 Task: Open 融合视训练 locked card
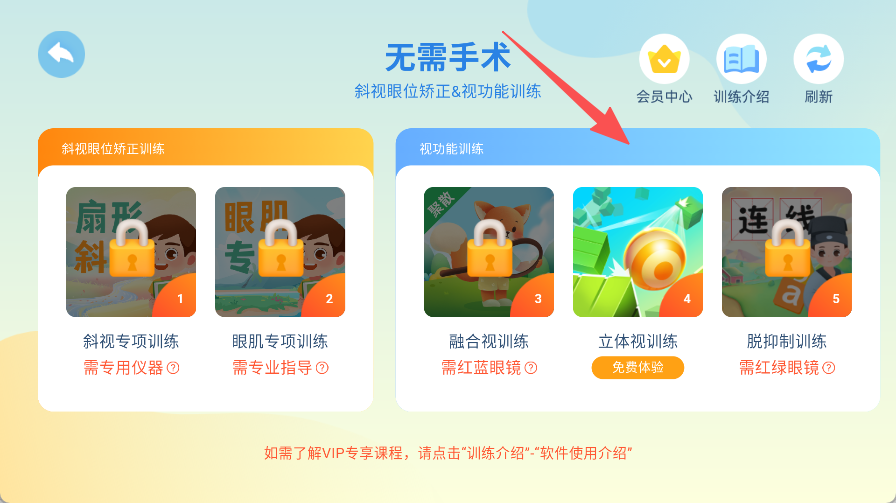[x=488, y=252]
